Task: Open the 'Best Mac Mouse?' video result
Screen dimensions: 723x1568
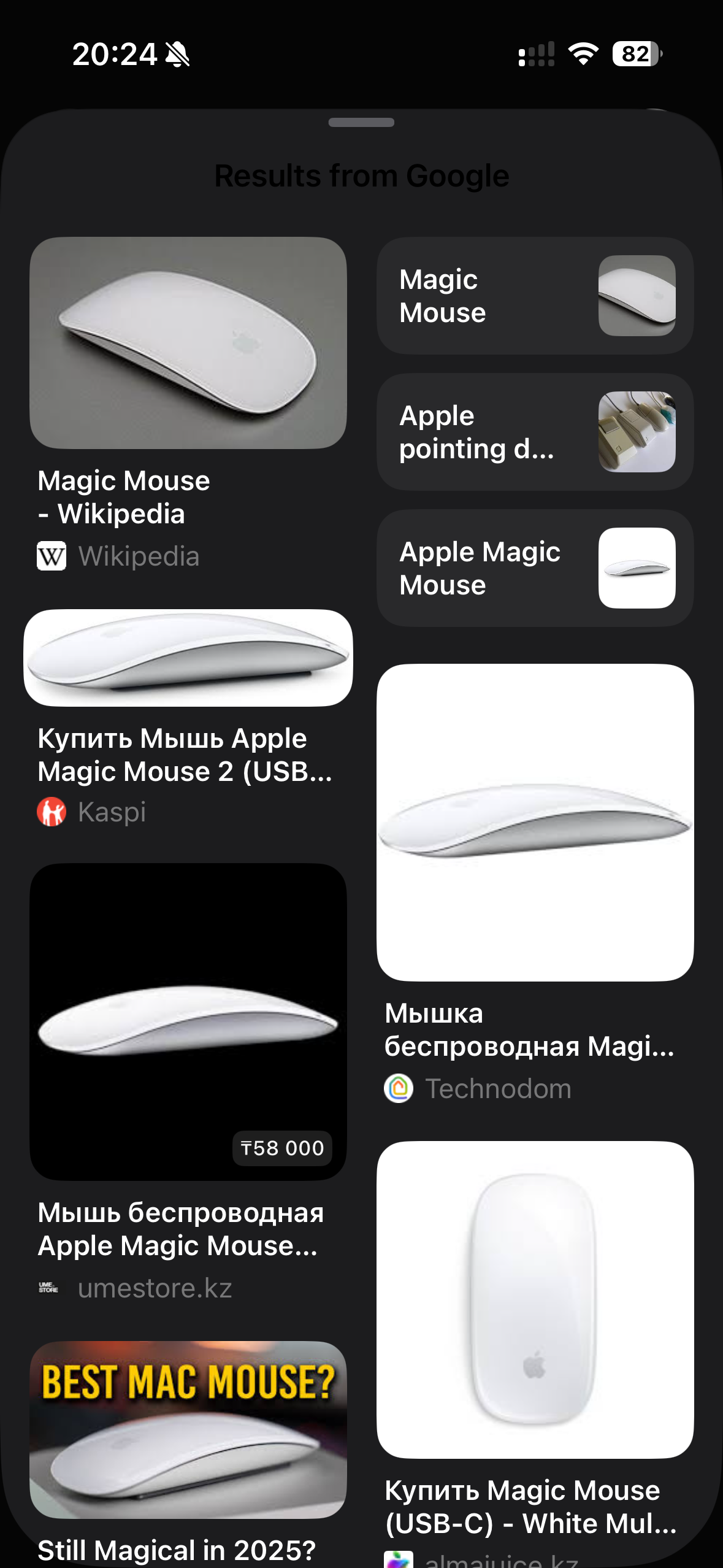Action: pos(188,1429)
